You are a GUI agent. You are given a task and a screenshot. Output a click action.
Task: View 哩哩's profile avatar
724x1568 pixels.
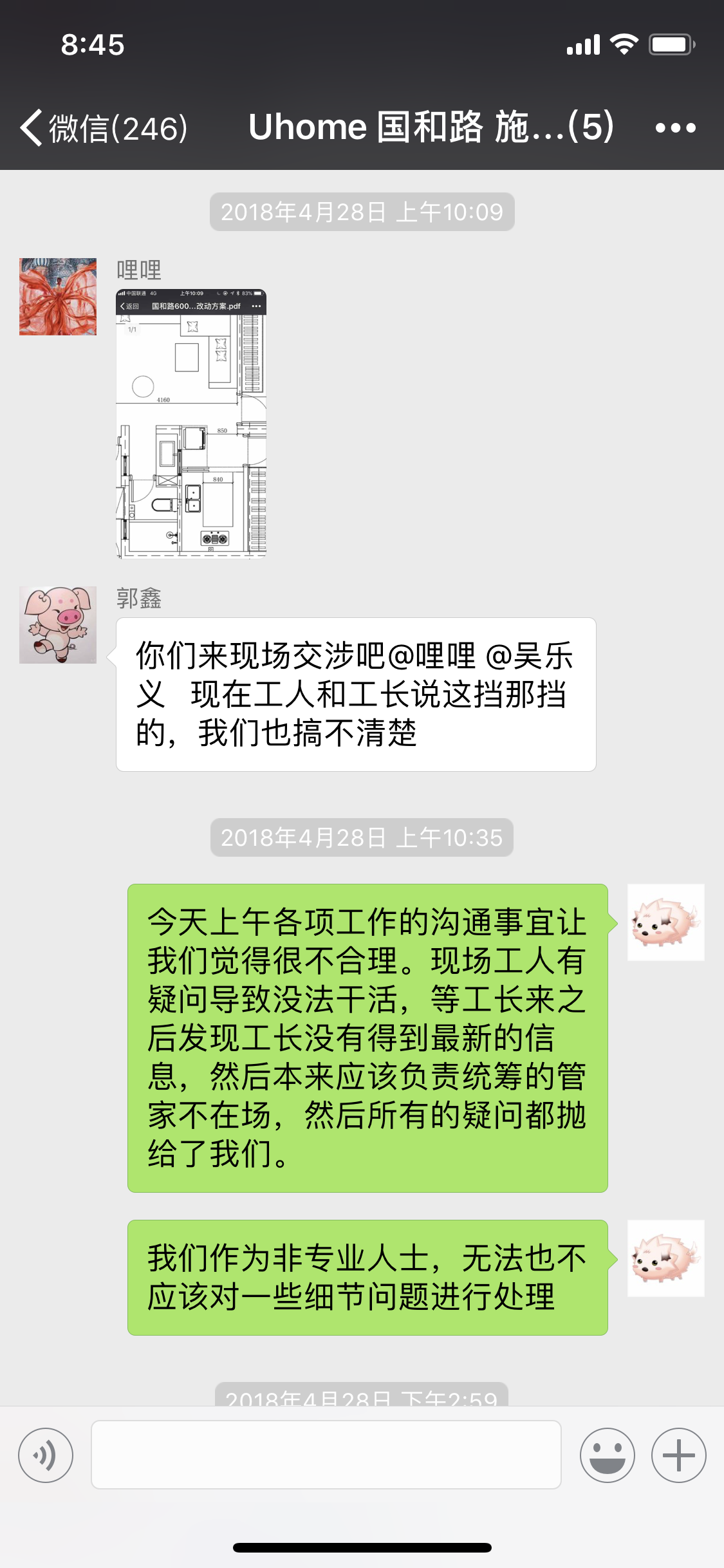coord(58,297)
